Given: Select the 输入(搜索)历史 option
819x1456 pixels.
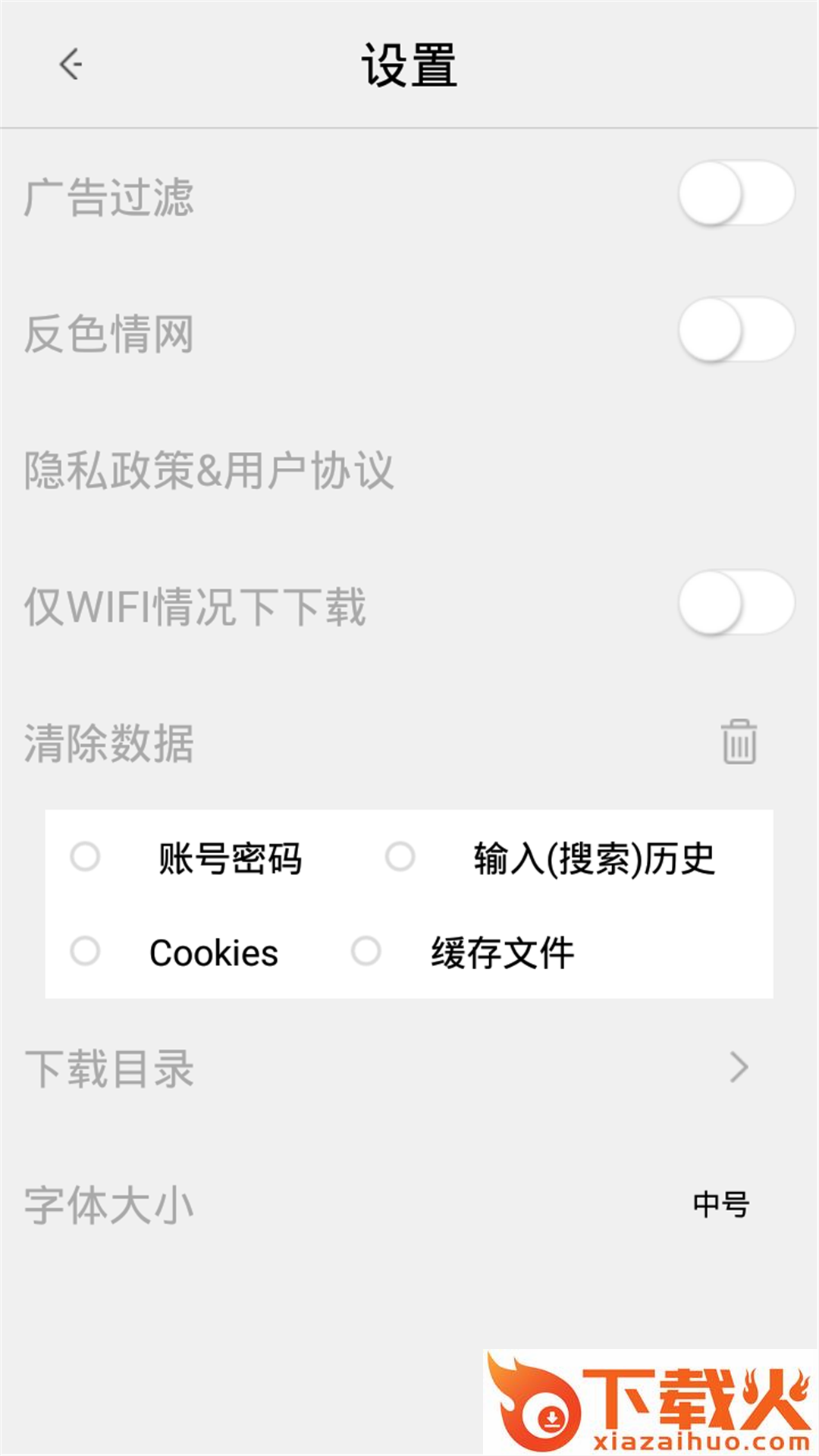Looking at the screenshot, I should (x=400, y=857).
